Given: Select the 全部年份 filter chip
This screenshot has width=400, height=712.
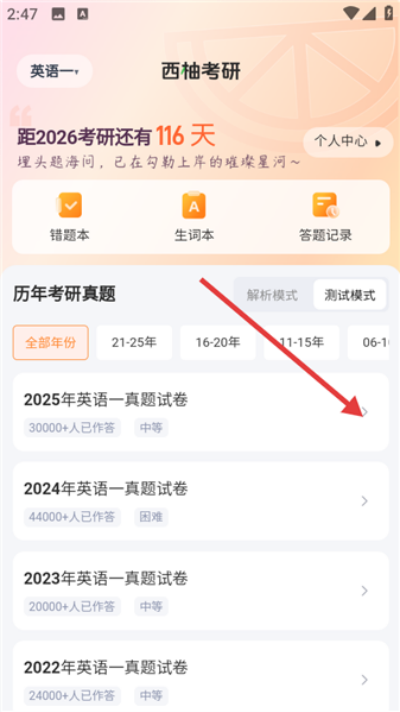Looking at the screenshot, I should click(50, 342).
